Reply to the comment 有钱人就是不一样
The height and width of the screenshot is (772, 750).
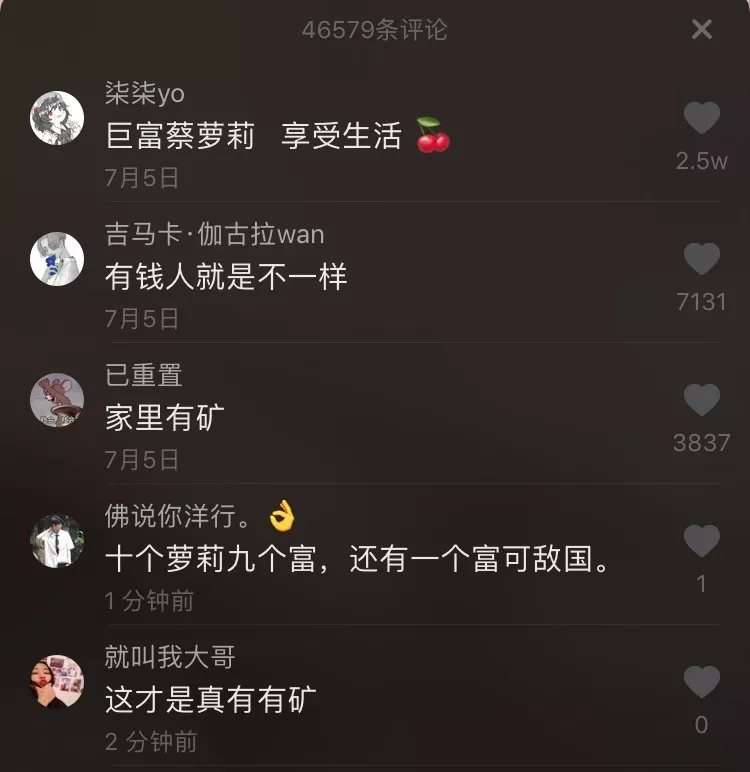coord(226,277)
